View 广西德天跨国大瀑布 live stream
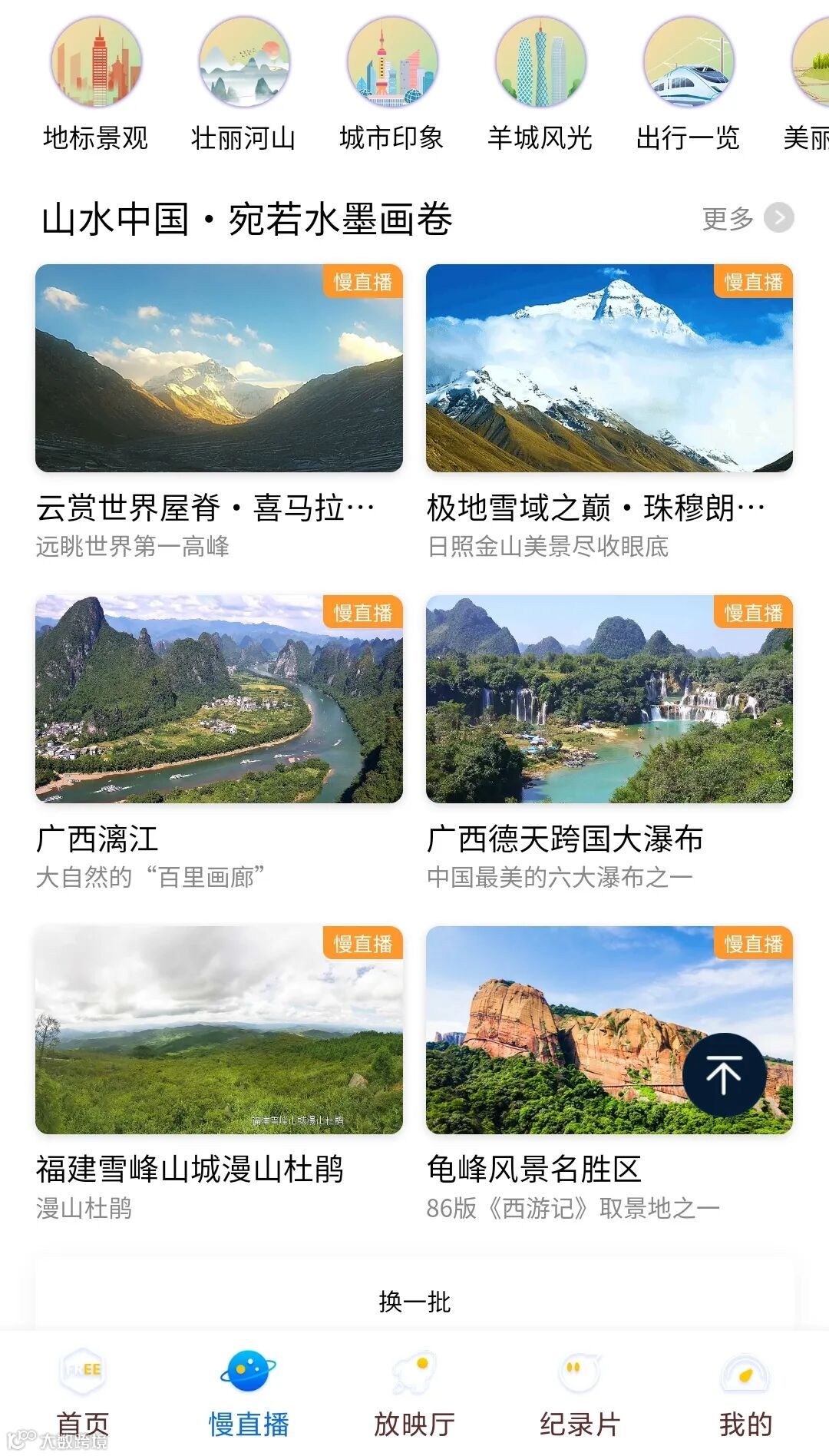The height and width of the screenshot is (1456, 829). (x=609, y=699)
